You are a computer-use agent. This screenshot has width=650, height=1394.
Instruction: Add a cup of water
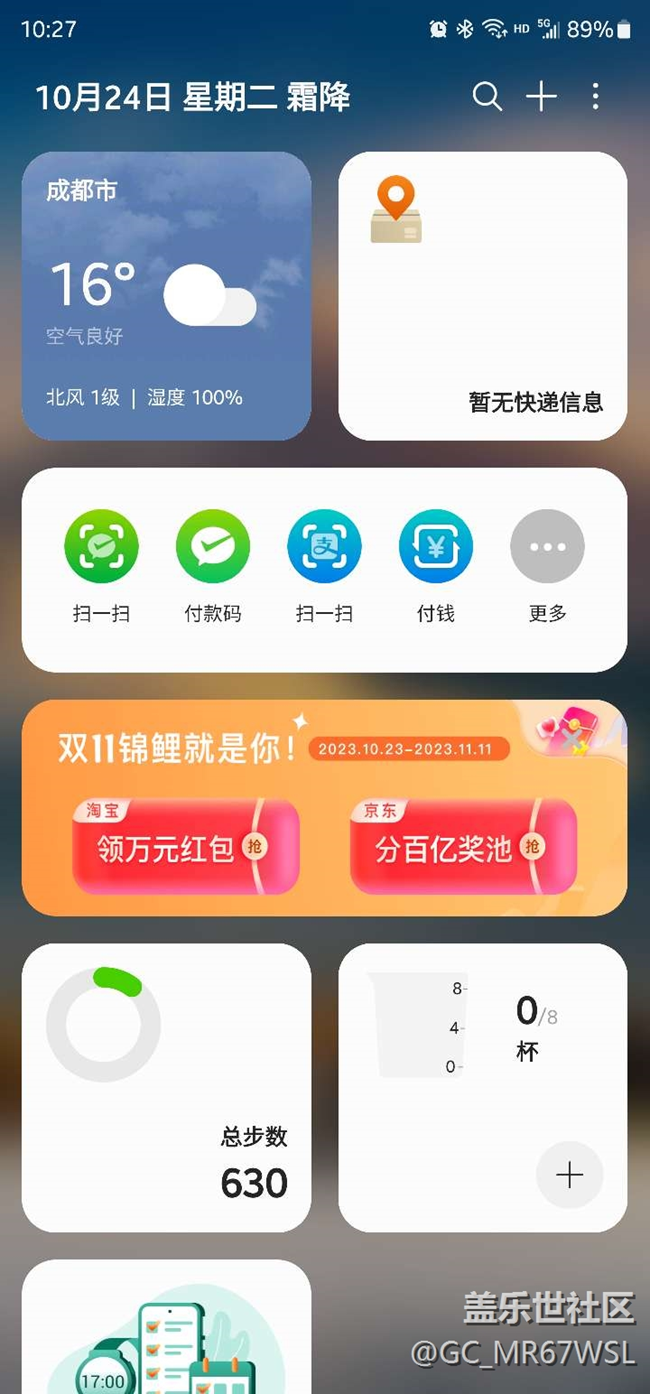[569, 1175]
